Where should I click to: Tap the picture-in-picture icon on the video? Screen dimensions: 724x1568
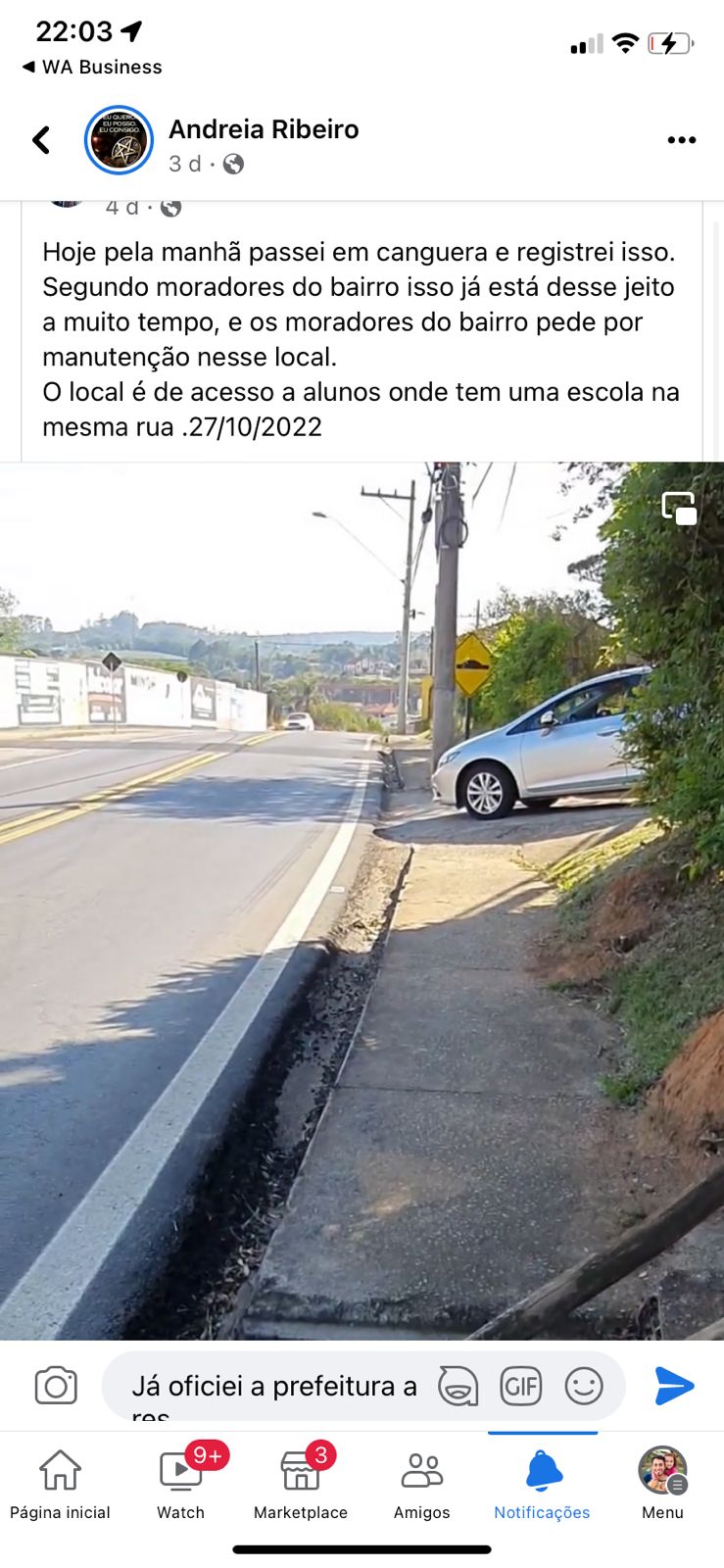point(679,509)
